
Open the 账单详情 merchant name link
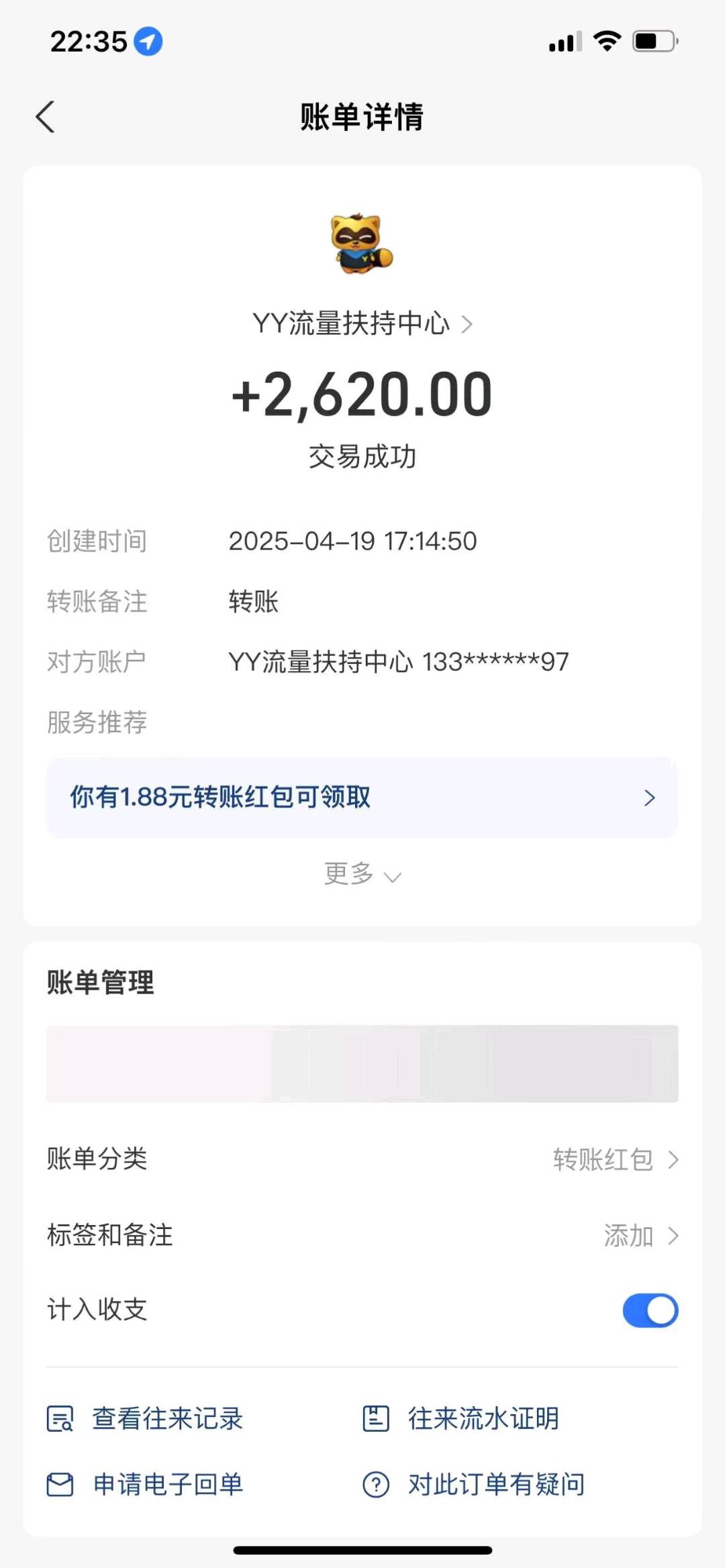click(x=352, y=324)
